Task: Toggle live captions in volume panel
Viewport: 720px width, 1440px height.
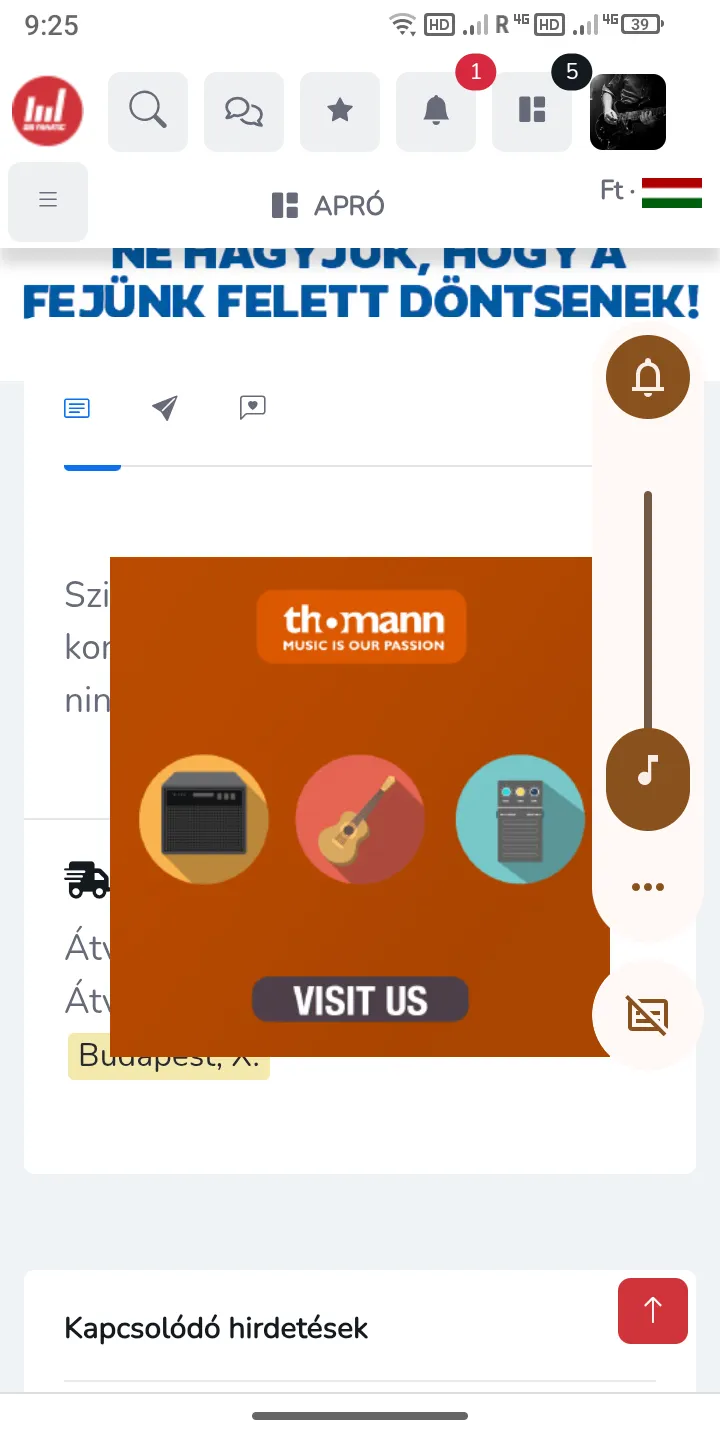Action: coord(648,1015)
